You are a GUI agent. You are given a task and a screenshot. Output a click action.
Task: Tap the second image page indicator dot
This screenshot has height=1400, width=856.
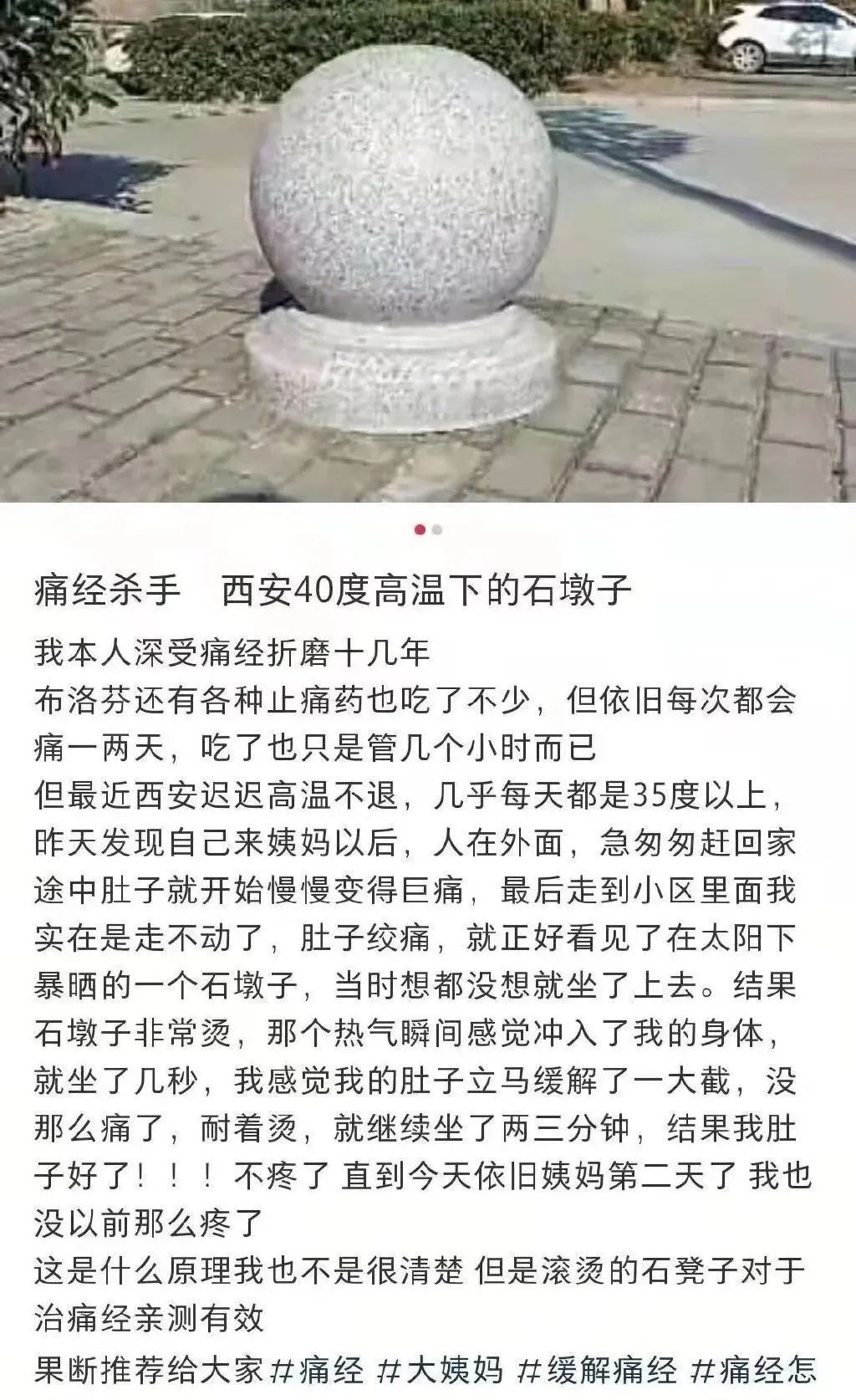(x=437, y=529)
